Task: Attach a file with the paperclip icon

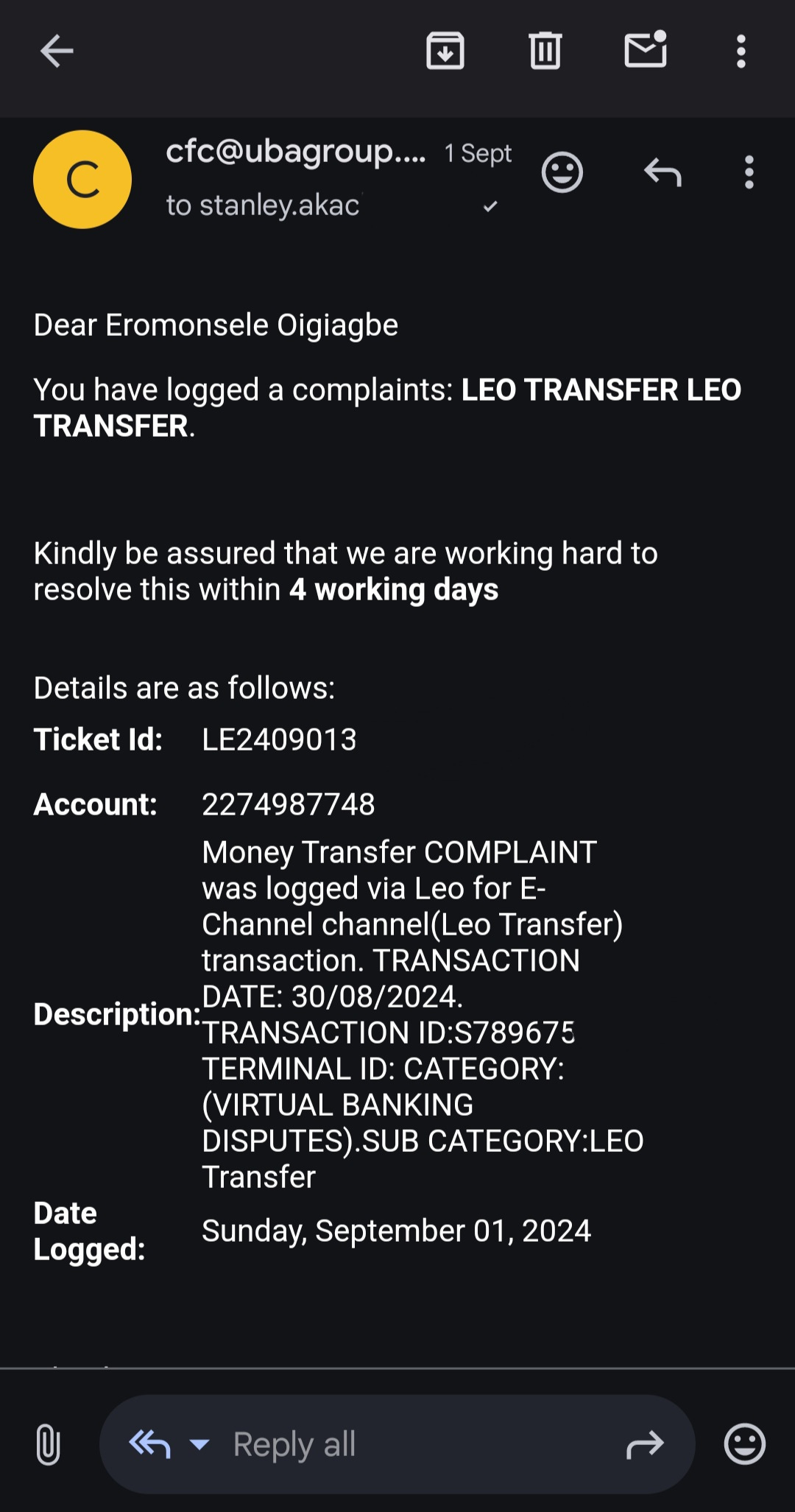Action: pos(48,1444)
